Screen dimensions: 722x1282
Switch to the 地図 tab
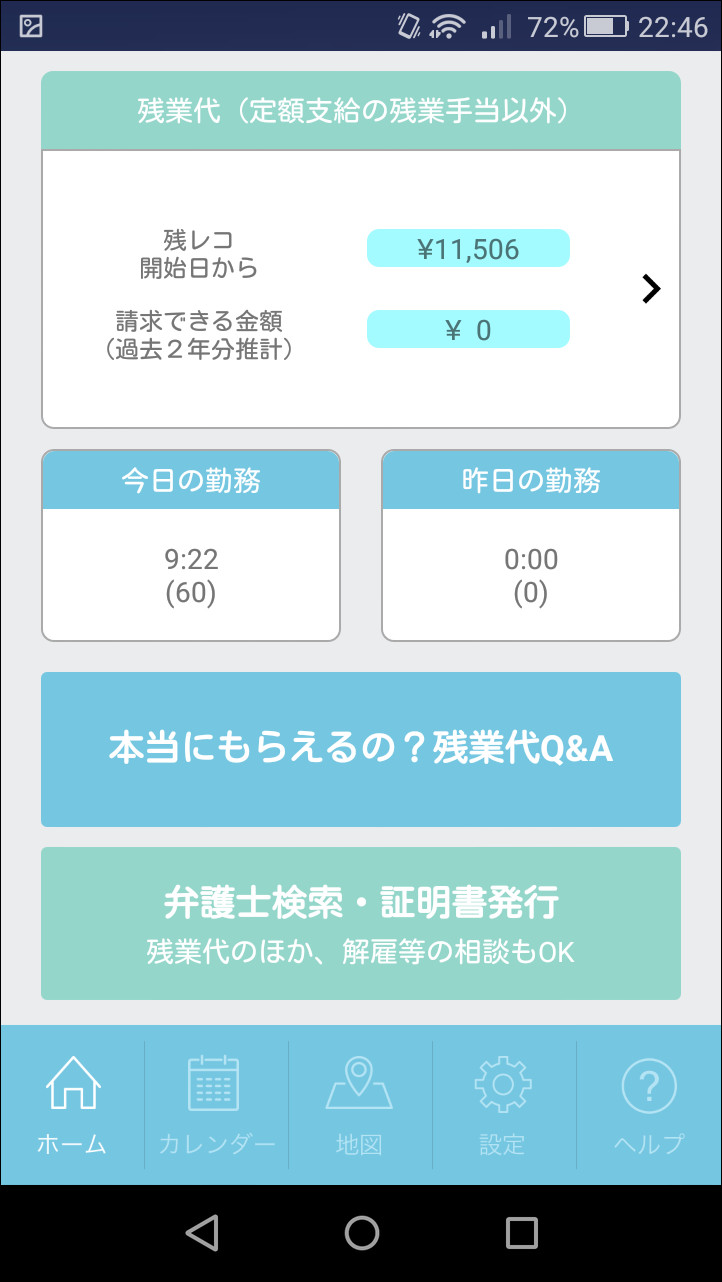pos(360,1105)
